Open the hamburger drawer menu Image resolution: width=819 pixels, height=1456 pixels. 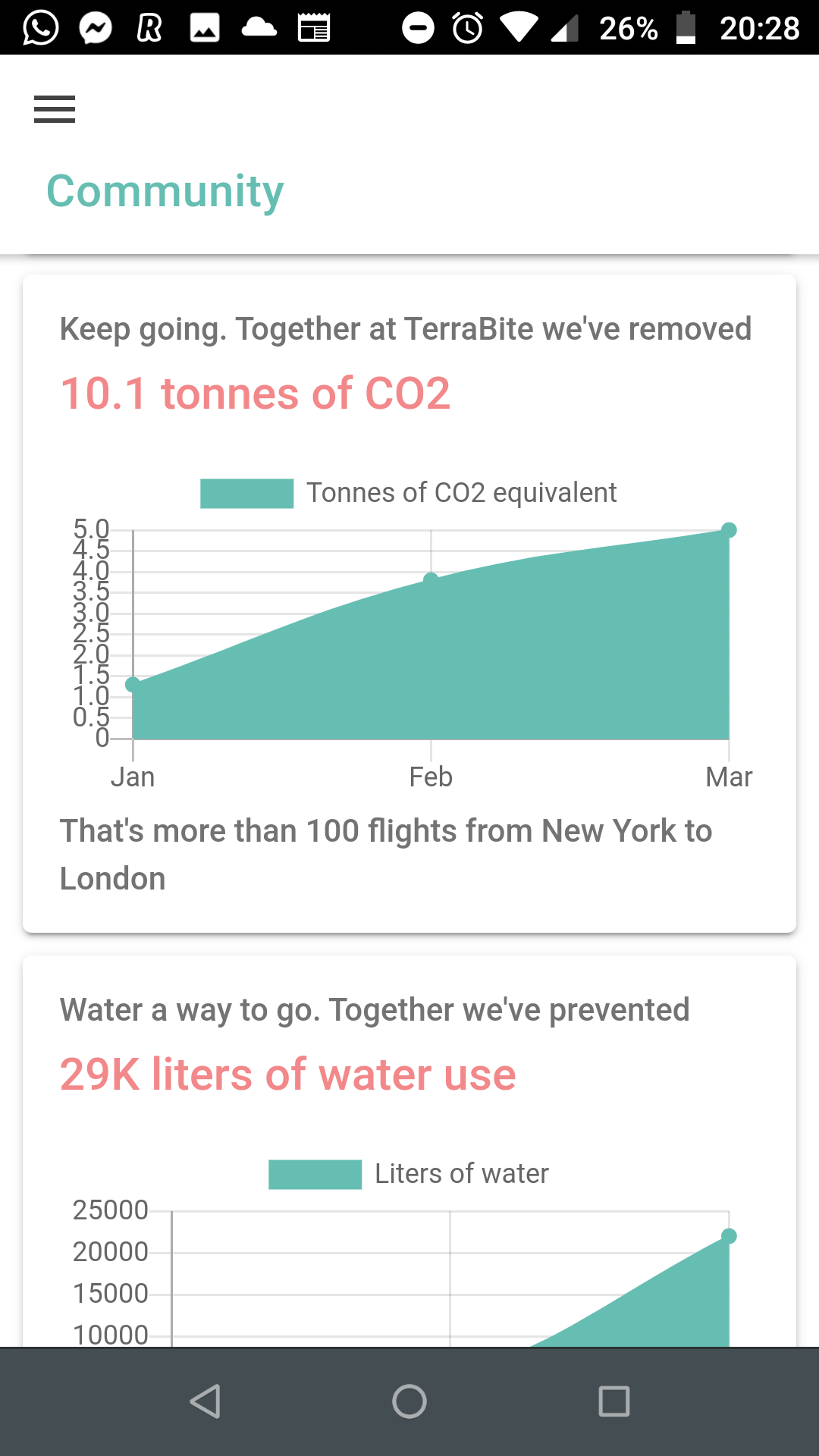click(55, 109)
